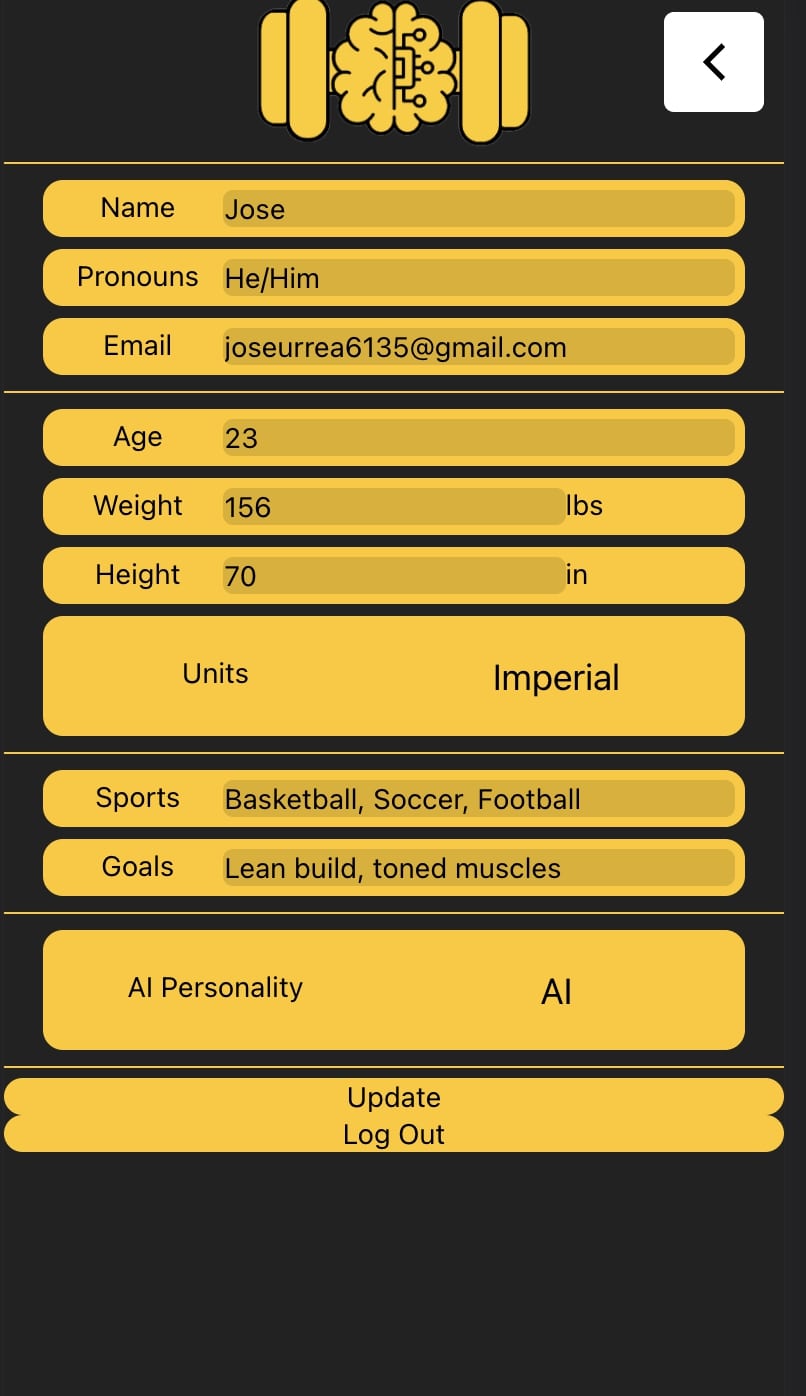
Task: Save changes with the Update button
Action: pyautogui.click(x=394, y=1097)
